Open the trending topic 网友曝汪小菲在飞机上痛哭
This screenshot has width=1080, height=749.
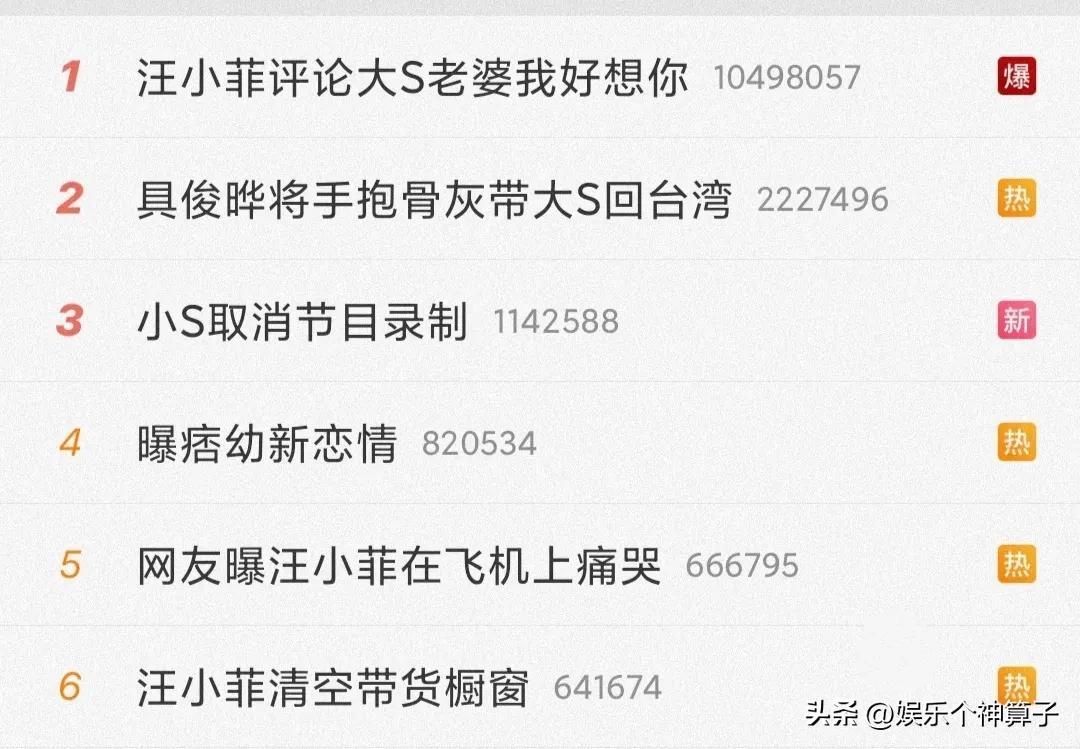(x=398, y=566)
